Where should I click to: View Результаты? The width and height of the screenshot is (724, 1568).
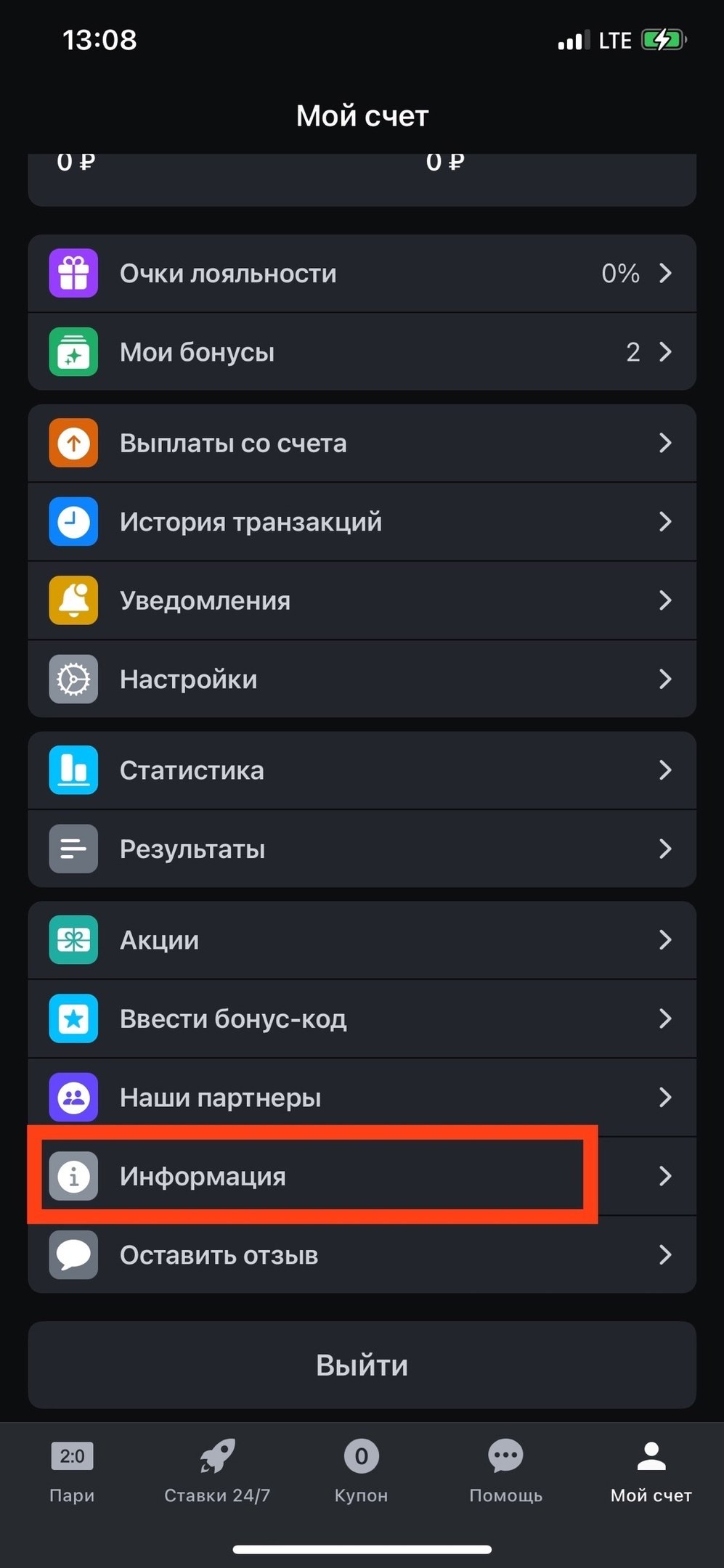click(362, 849)
